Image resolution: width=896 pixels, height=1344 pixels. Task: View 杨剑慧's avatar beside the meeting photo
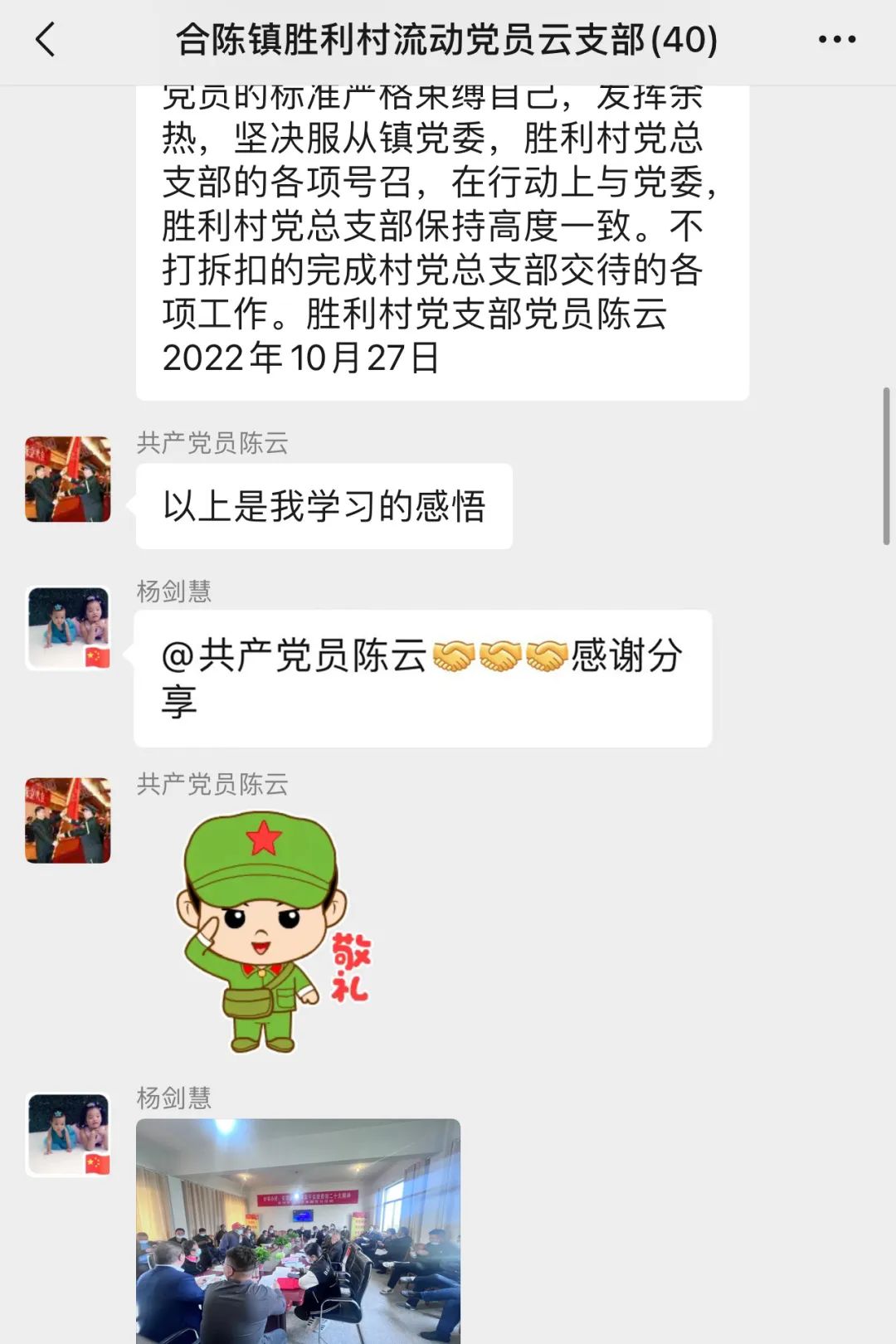[x=68, y=1135]
